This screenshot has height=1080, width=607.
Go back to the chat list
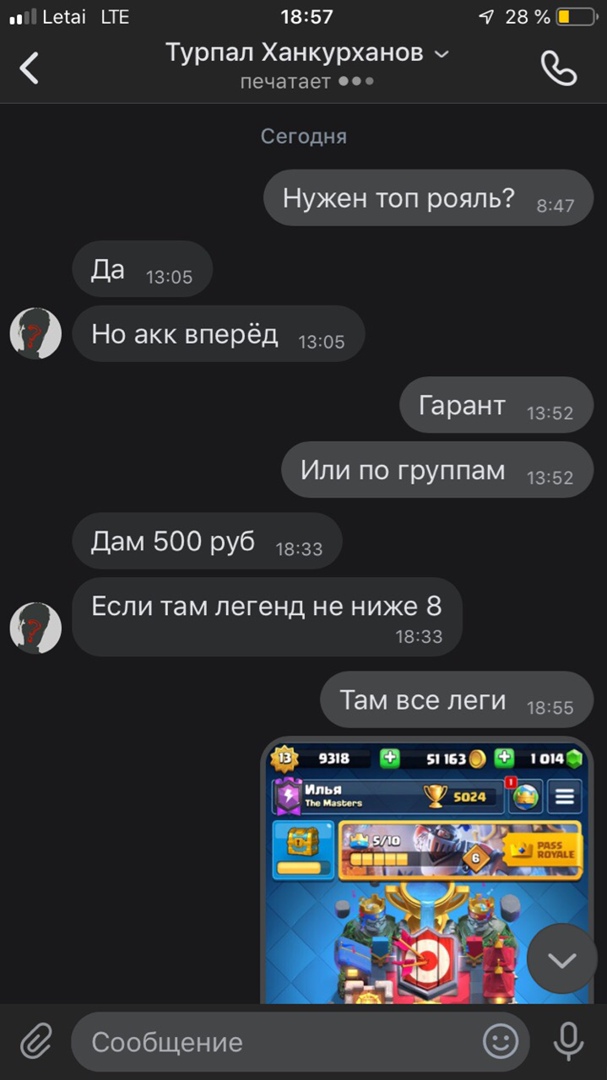pos(30,68)
